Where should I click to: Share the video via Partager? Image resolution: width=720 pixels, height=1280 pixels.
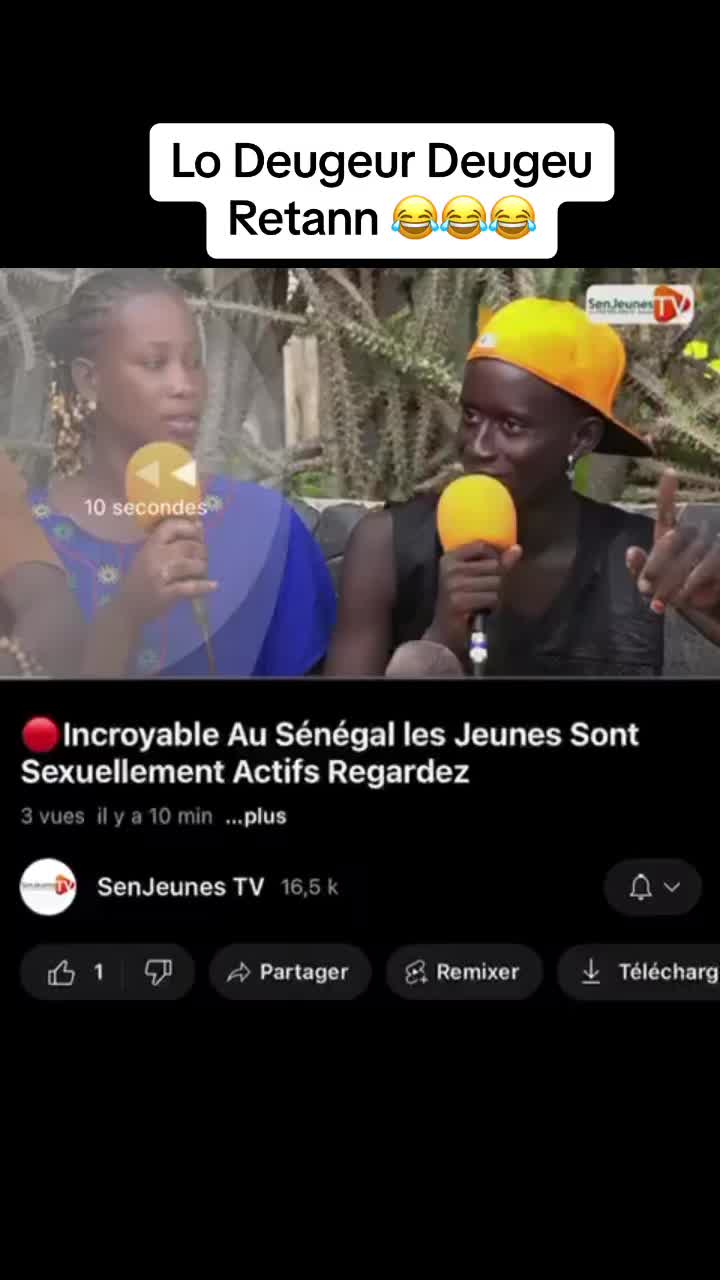pyautogui.click(x=289, y=972)
